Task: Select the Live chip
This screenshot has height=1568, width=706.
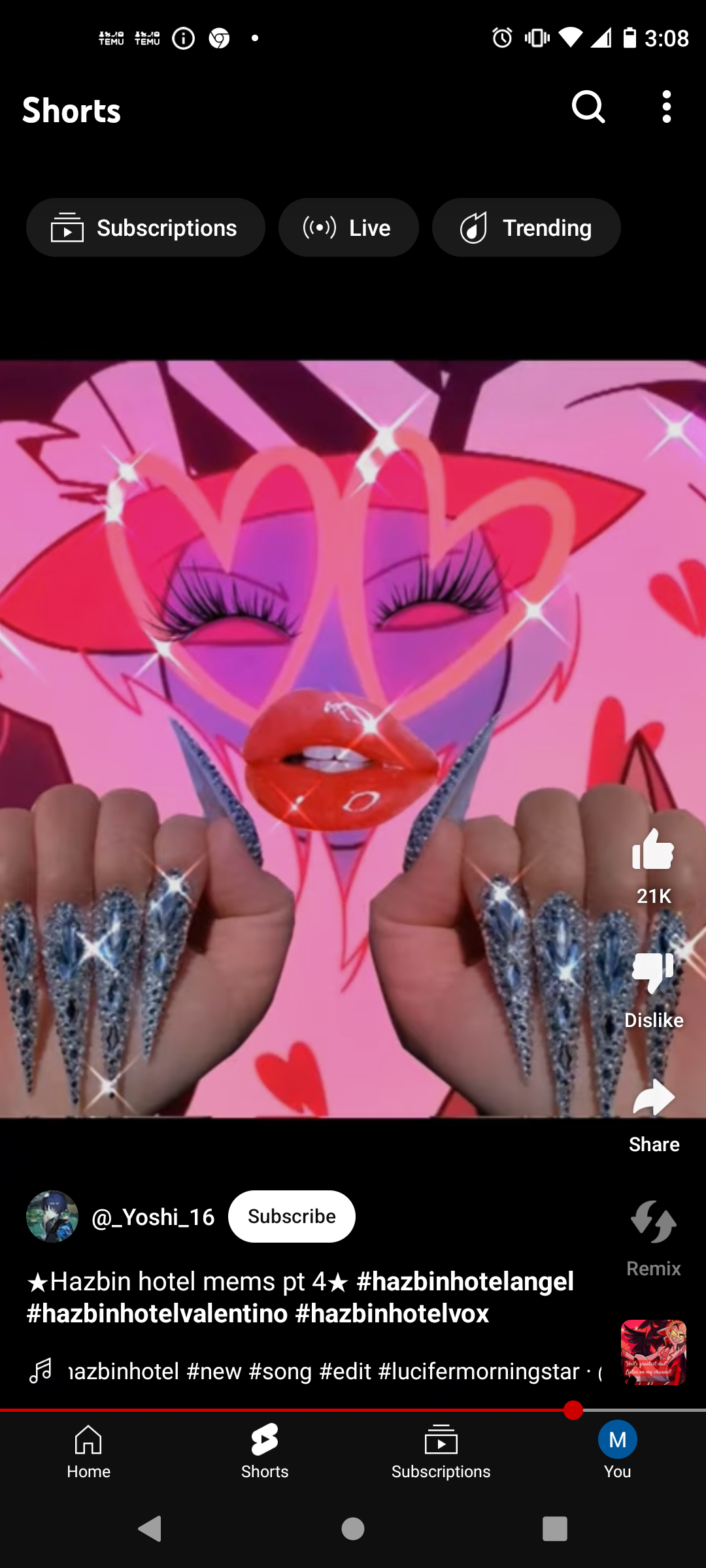Action: 348,228
